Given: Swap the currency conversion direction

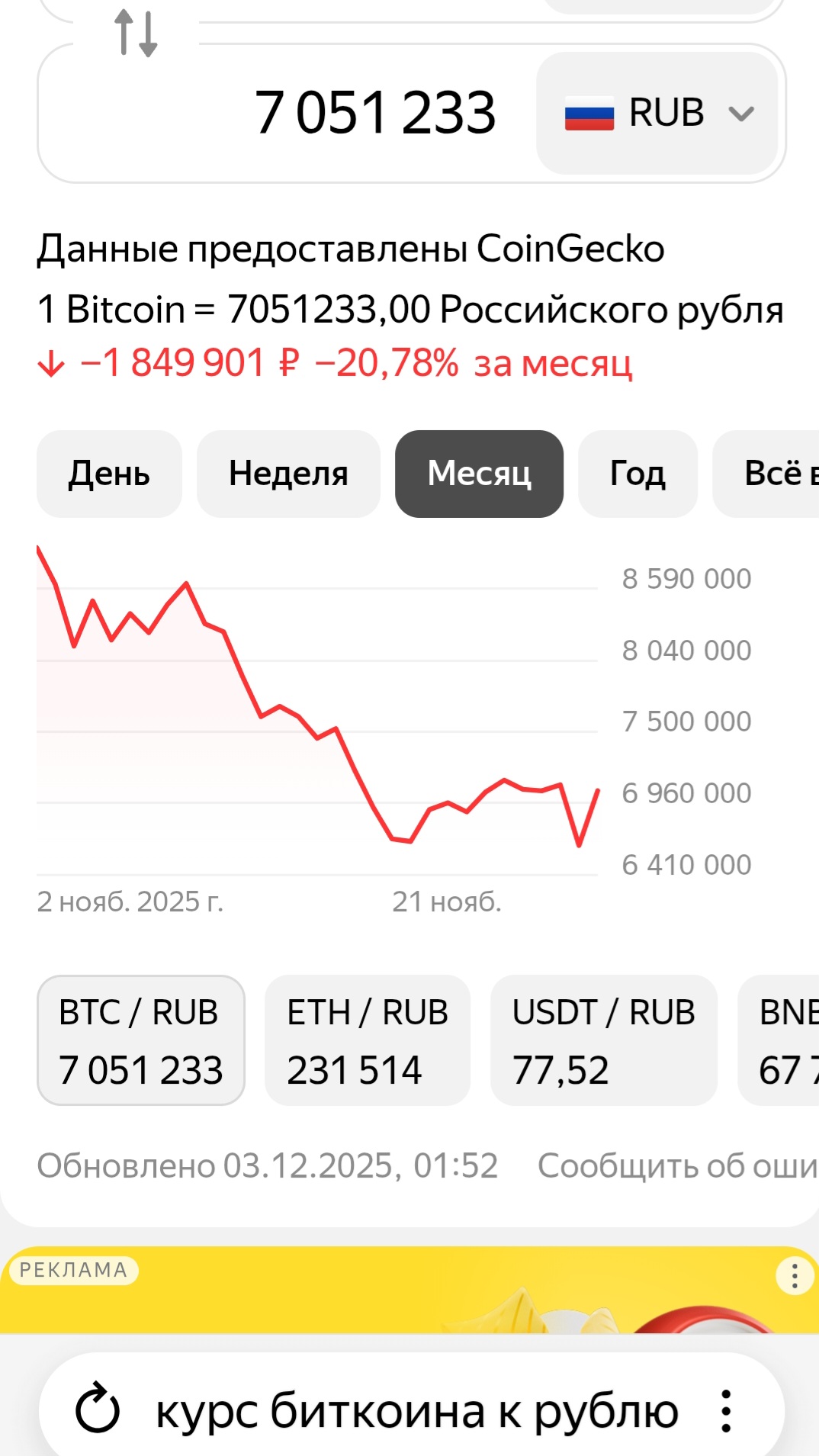Looking at the screenshot, I should (136, 33).
